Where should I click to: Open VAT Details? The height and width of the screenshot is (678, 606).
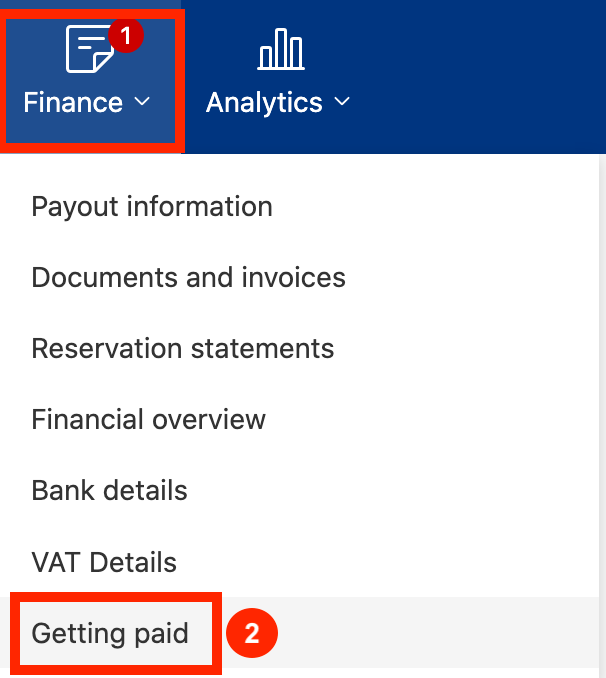[104, 562]
